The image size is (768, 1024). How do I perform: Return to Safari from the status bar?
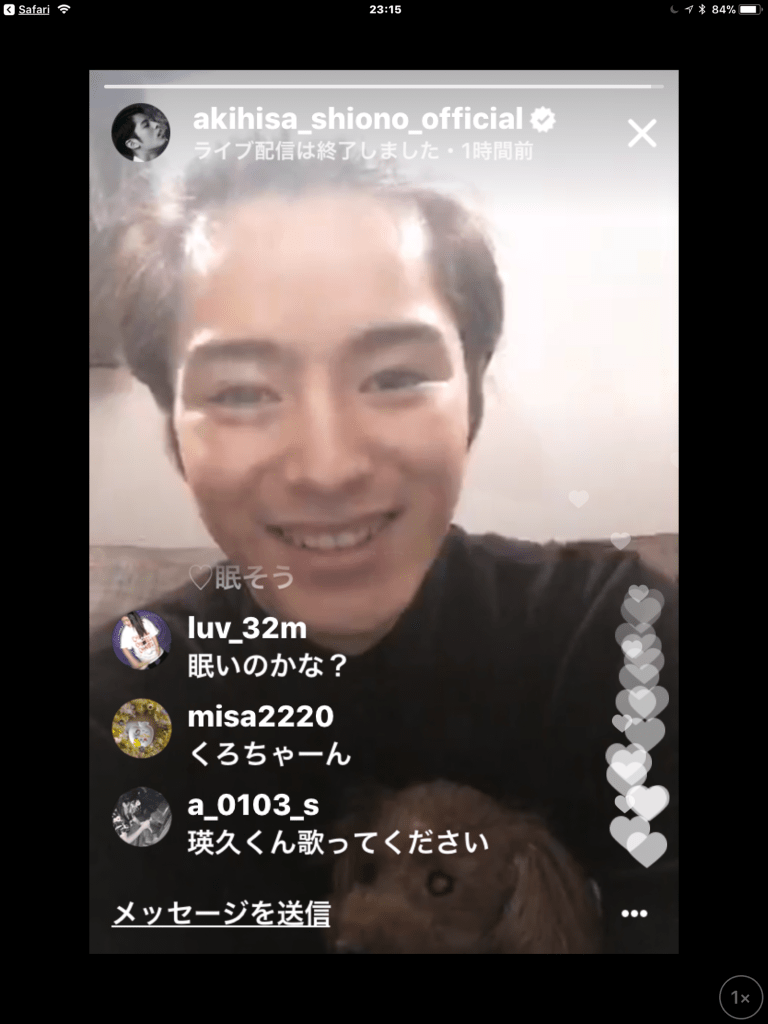coord(27,9)
